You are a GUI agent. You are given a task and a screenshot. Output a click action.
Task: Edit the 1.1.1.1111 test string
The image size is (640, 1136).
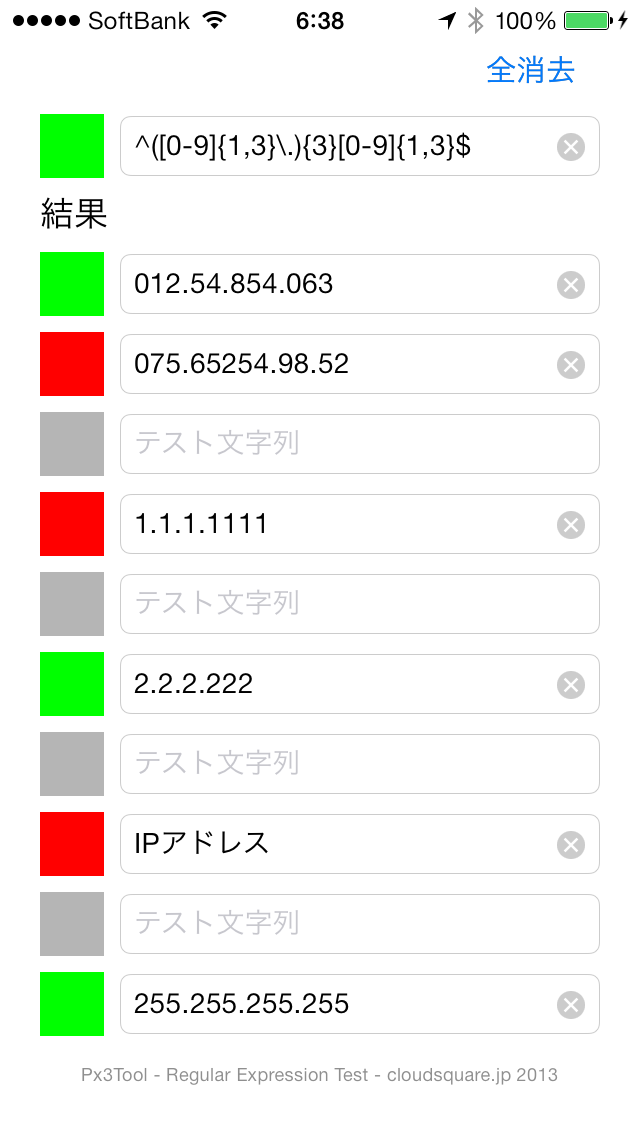360,524
